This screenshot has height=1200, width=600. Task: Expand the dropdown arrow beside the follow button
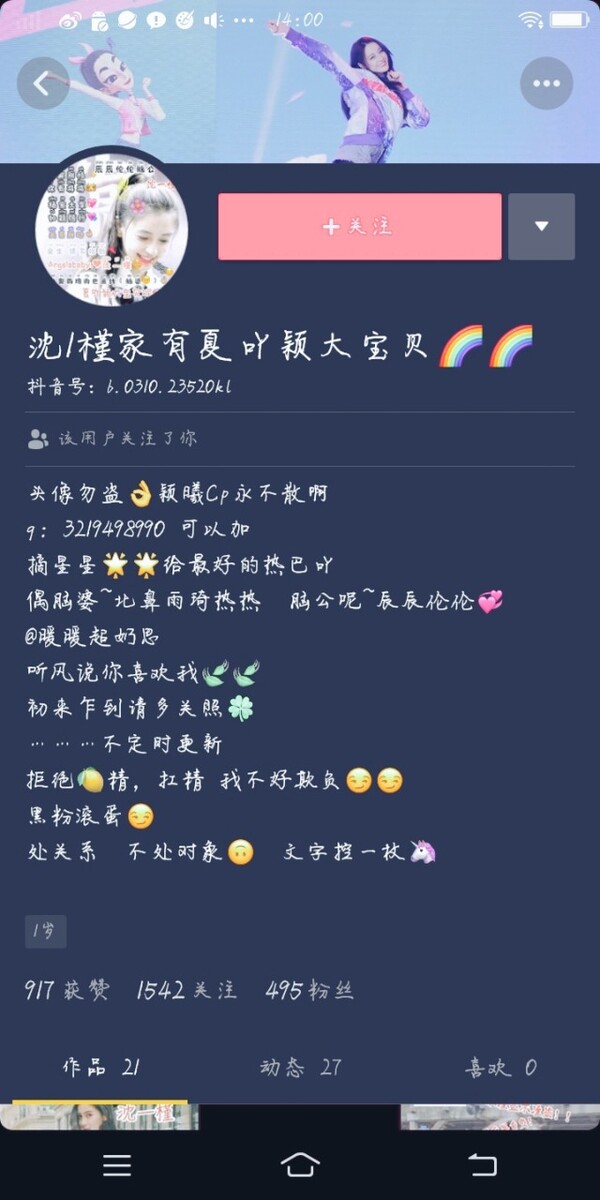coord(541,227)
